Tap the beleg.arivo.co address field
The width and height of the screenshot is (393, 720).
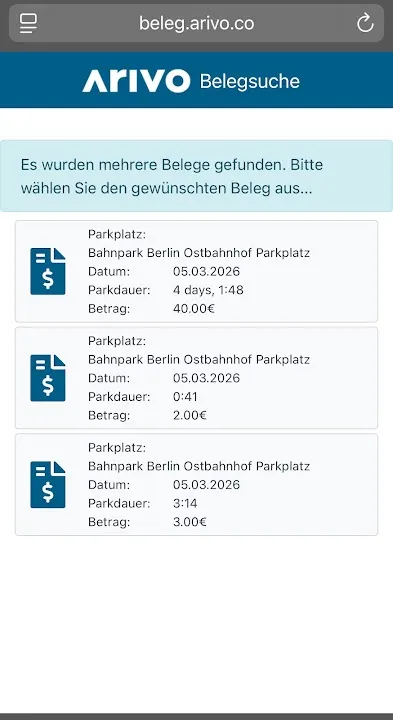point(196,23)
